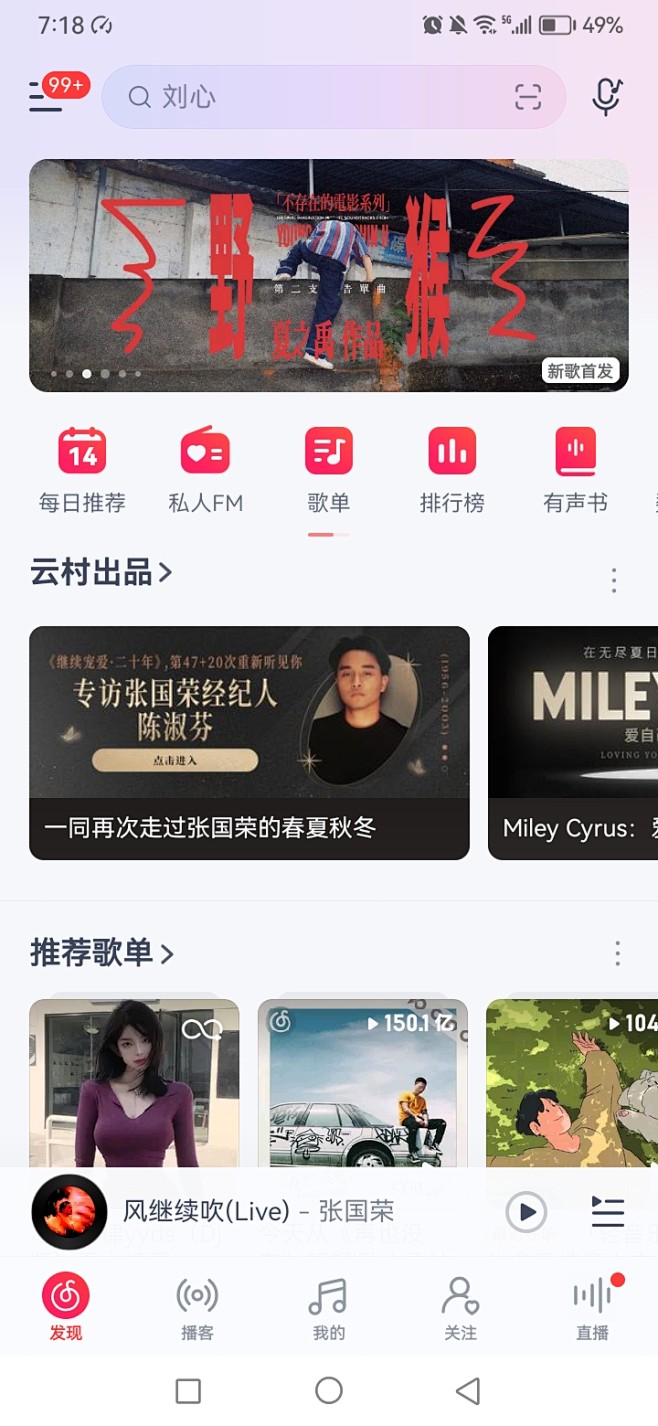Open more options for 推荐歌单
The height and width of the screenshot is (1426, 658).
point(617,953)
